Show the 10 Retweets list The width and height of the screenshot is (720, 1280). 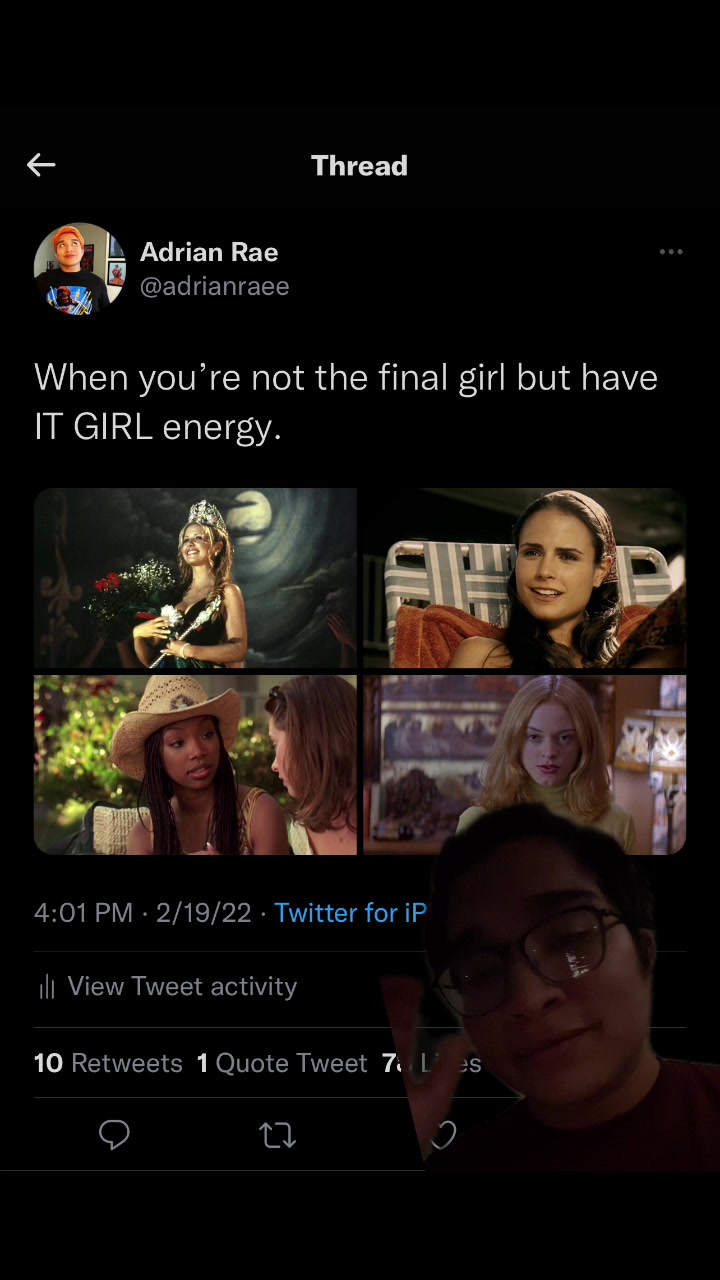tap(108, 1063)
